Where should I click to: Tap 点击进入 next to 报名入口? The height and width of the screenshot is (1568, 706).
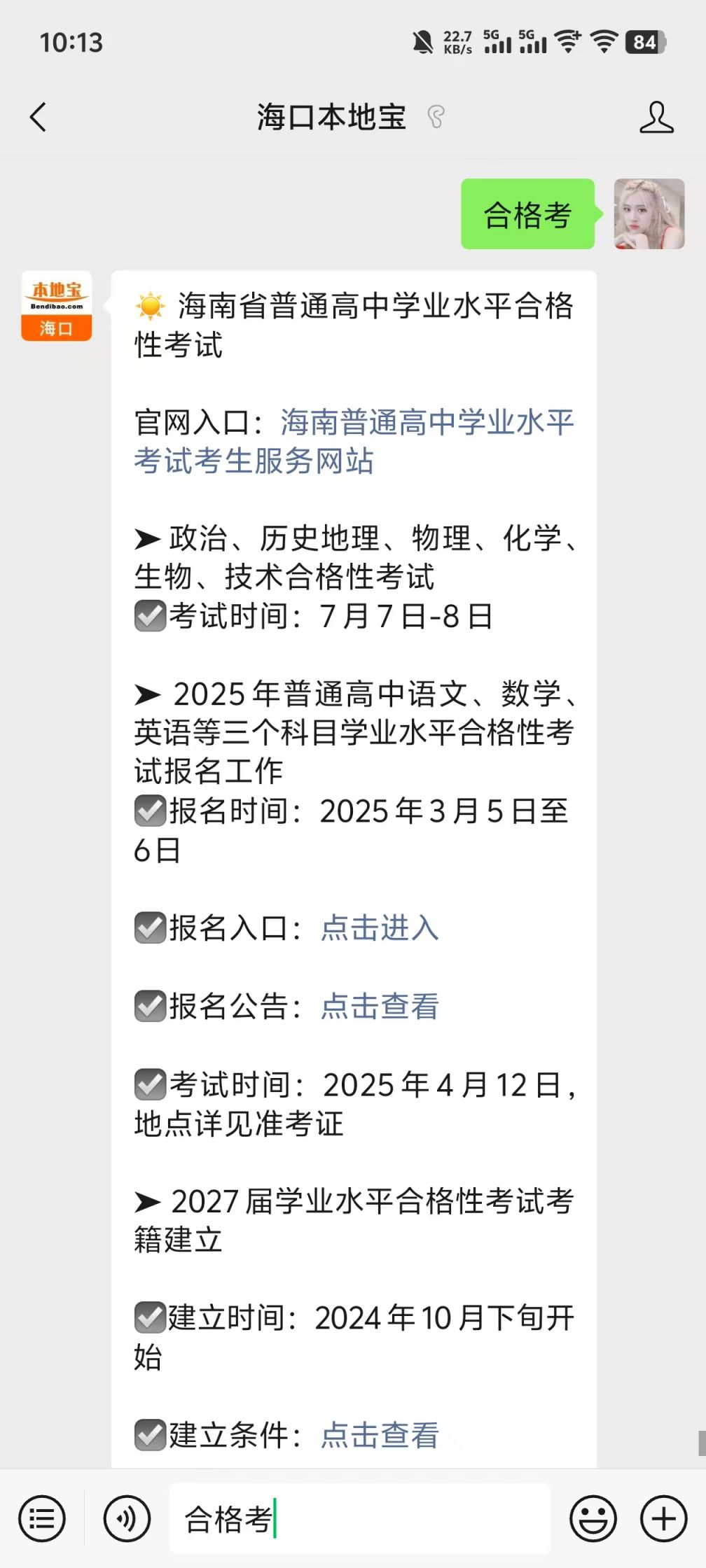point(380,928)
